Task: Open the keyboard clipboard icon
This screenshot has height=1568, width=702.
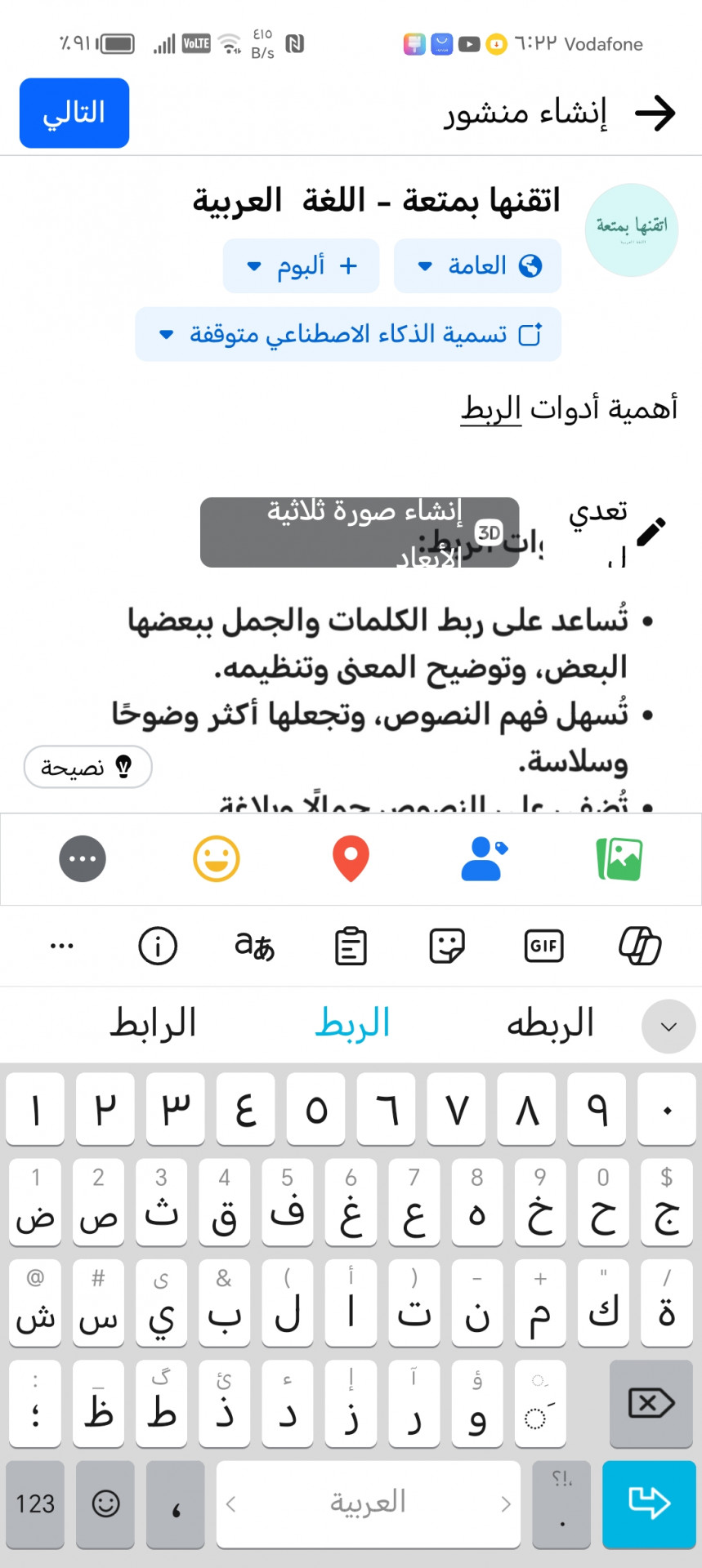Action: (351, 946)
